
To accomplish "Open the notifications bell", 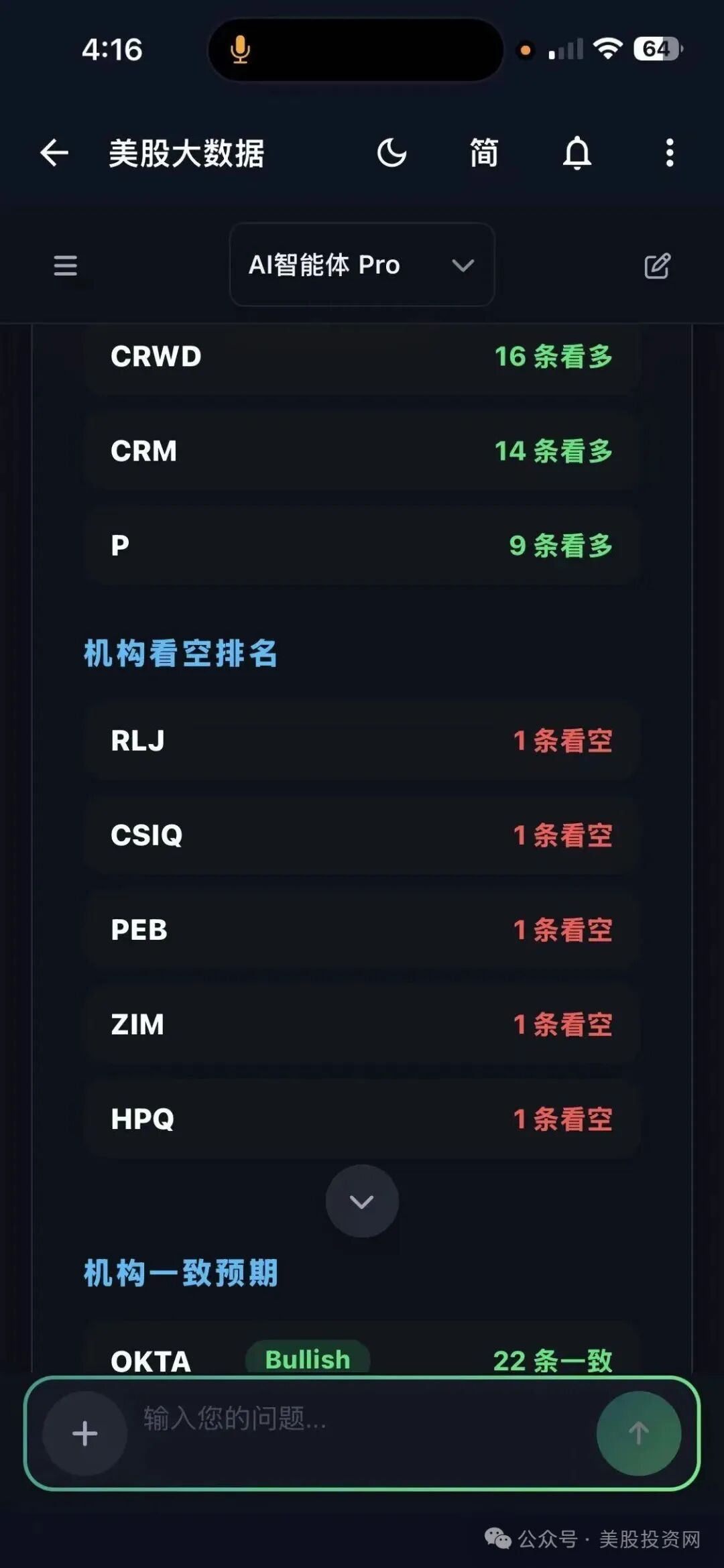I will coord(577,153).
